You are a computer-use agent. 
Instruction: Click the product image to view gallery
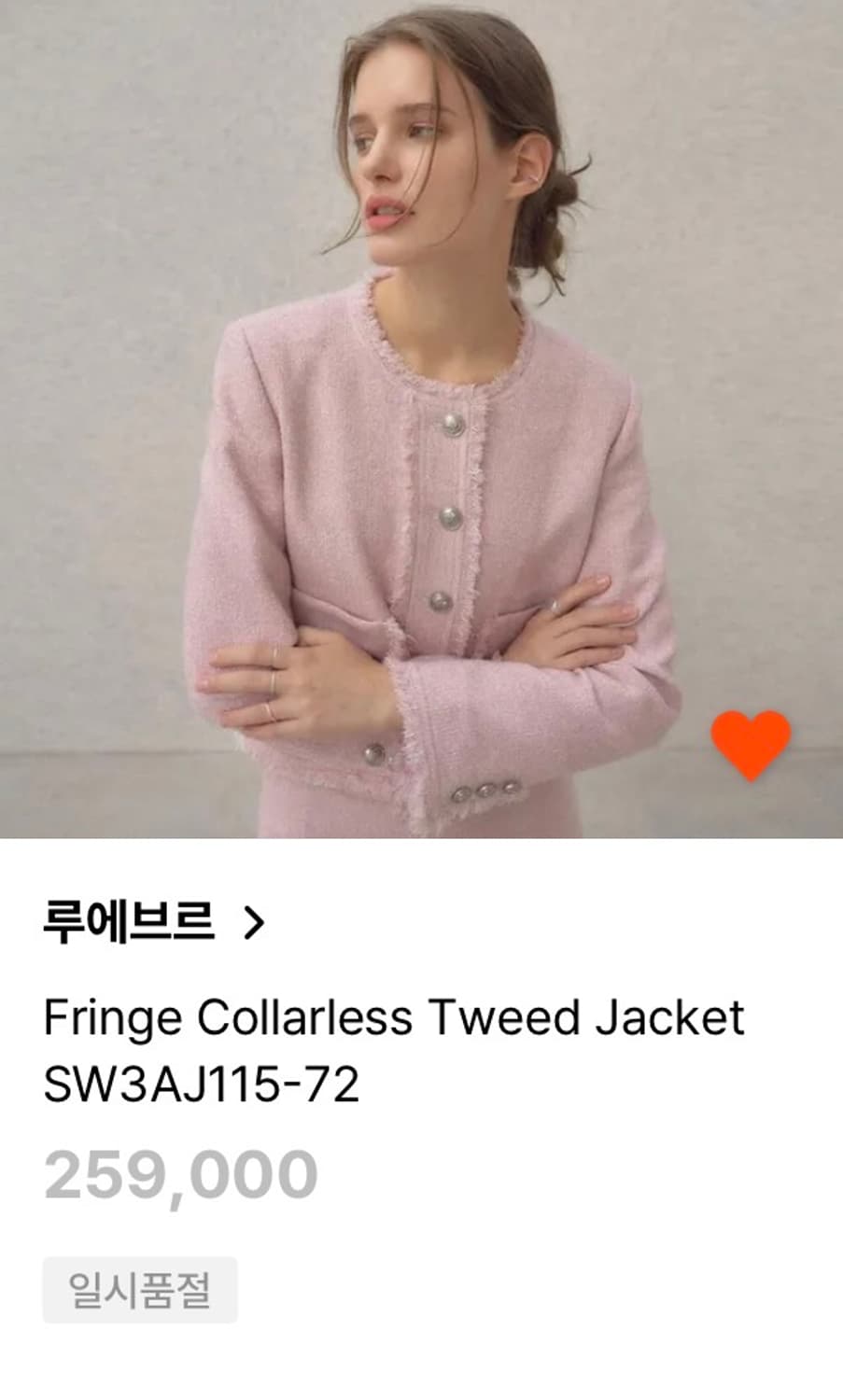pos(421,420)
